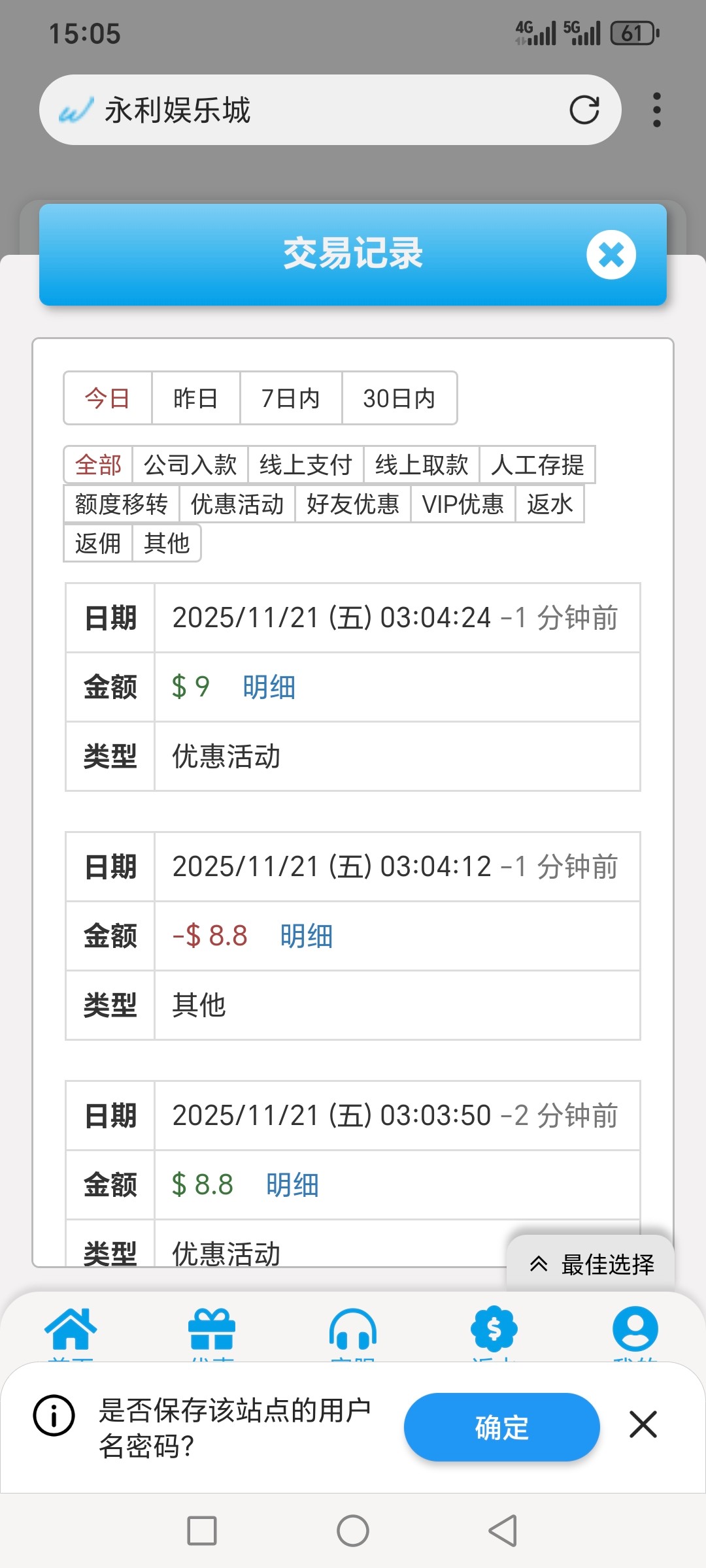Switch to 昨日 date filter

[195, 398]
